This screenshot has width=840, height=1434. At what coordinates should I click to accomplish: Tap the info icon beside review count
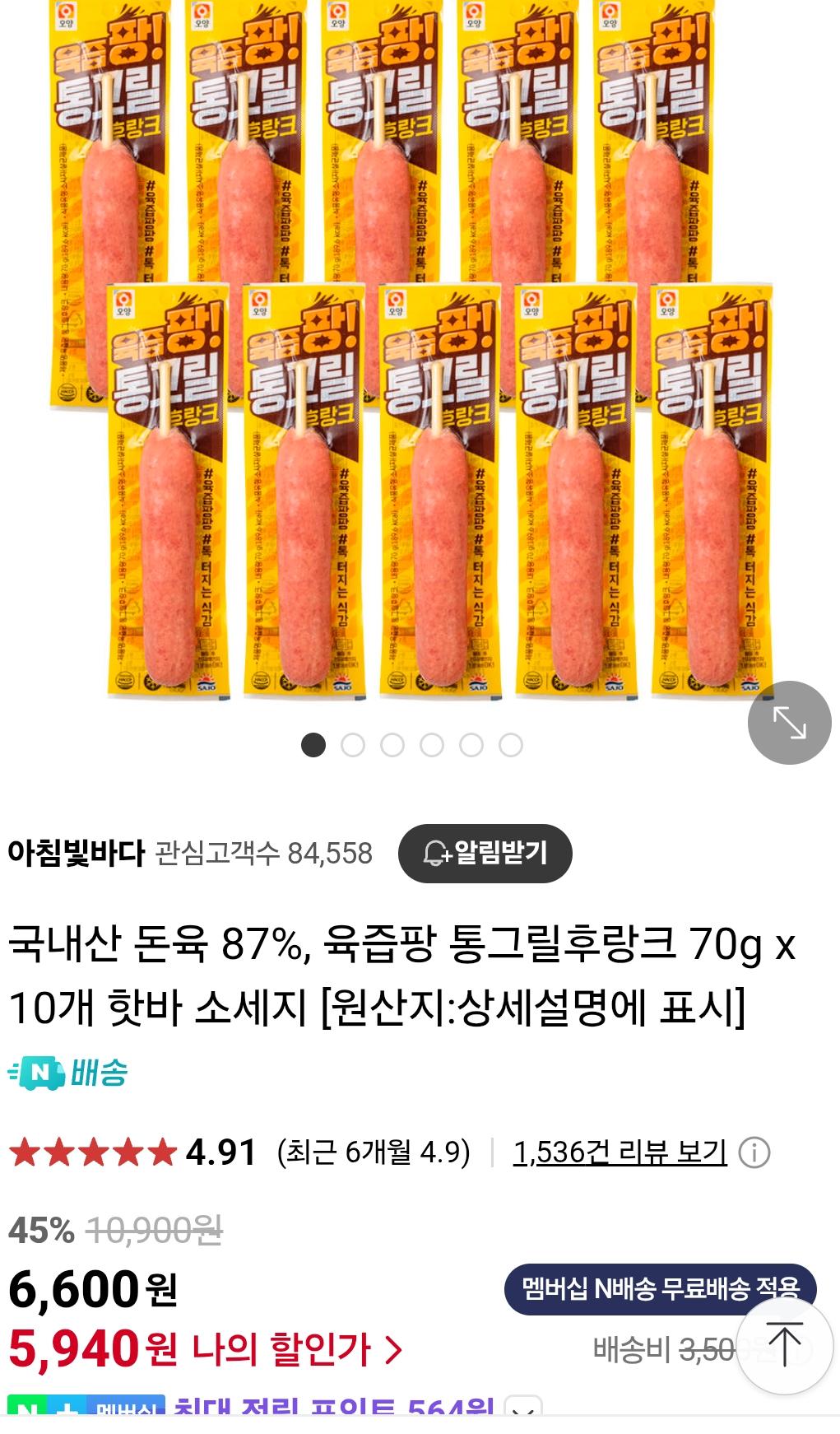tap(754, 1152)
